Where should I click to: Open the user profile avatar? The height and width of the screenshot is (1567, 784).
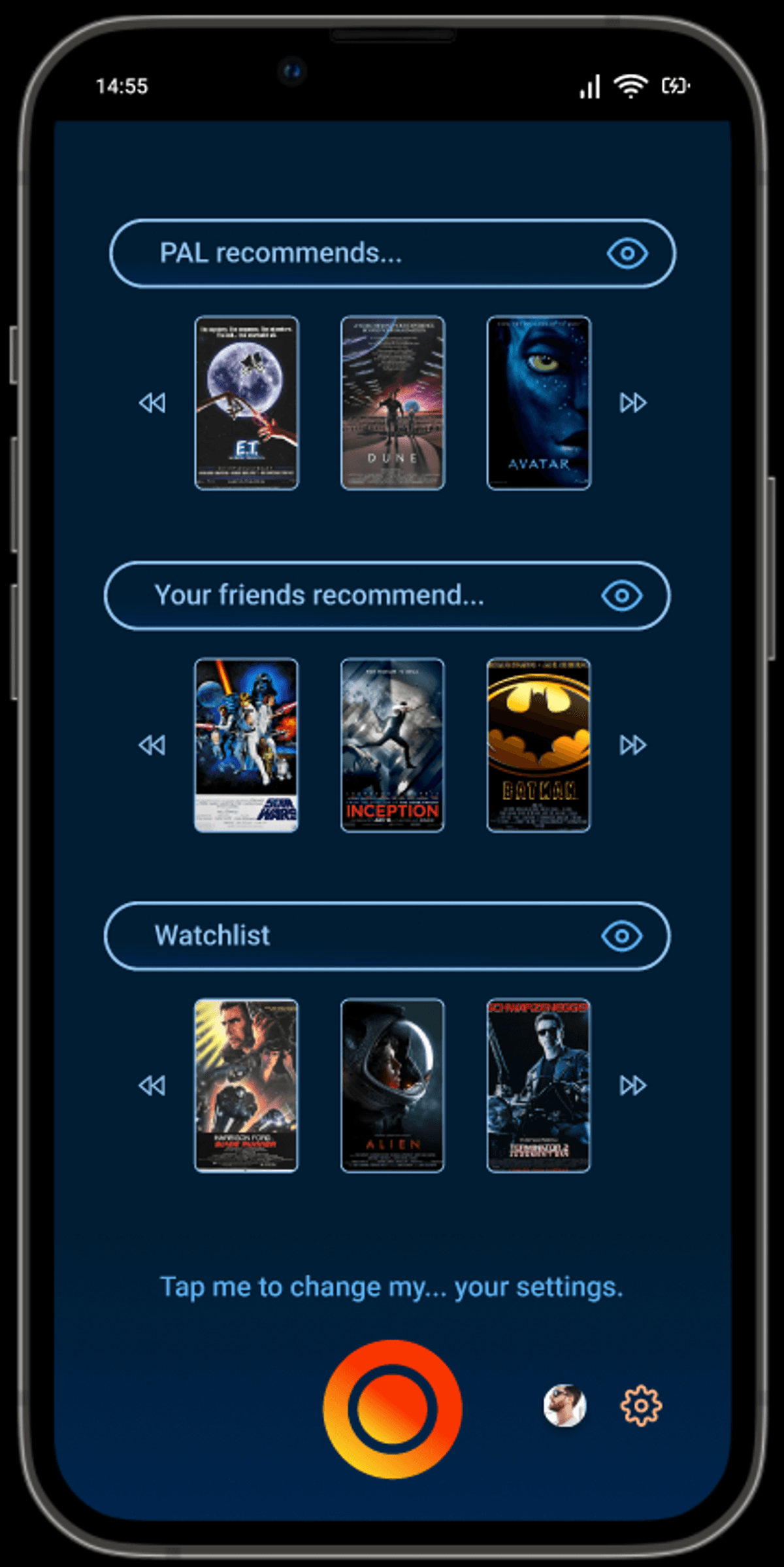564,1406
